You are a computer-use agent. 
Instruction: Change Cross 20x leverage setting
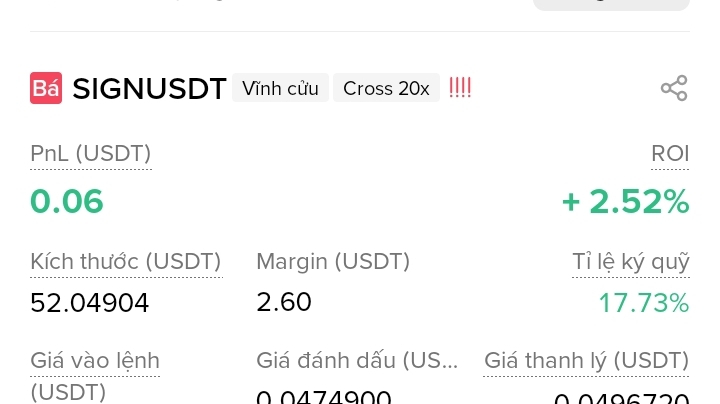(x=386, y=88)
